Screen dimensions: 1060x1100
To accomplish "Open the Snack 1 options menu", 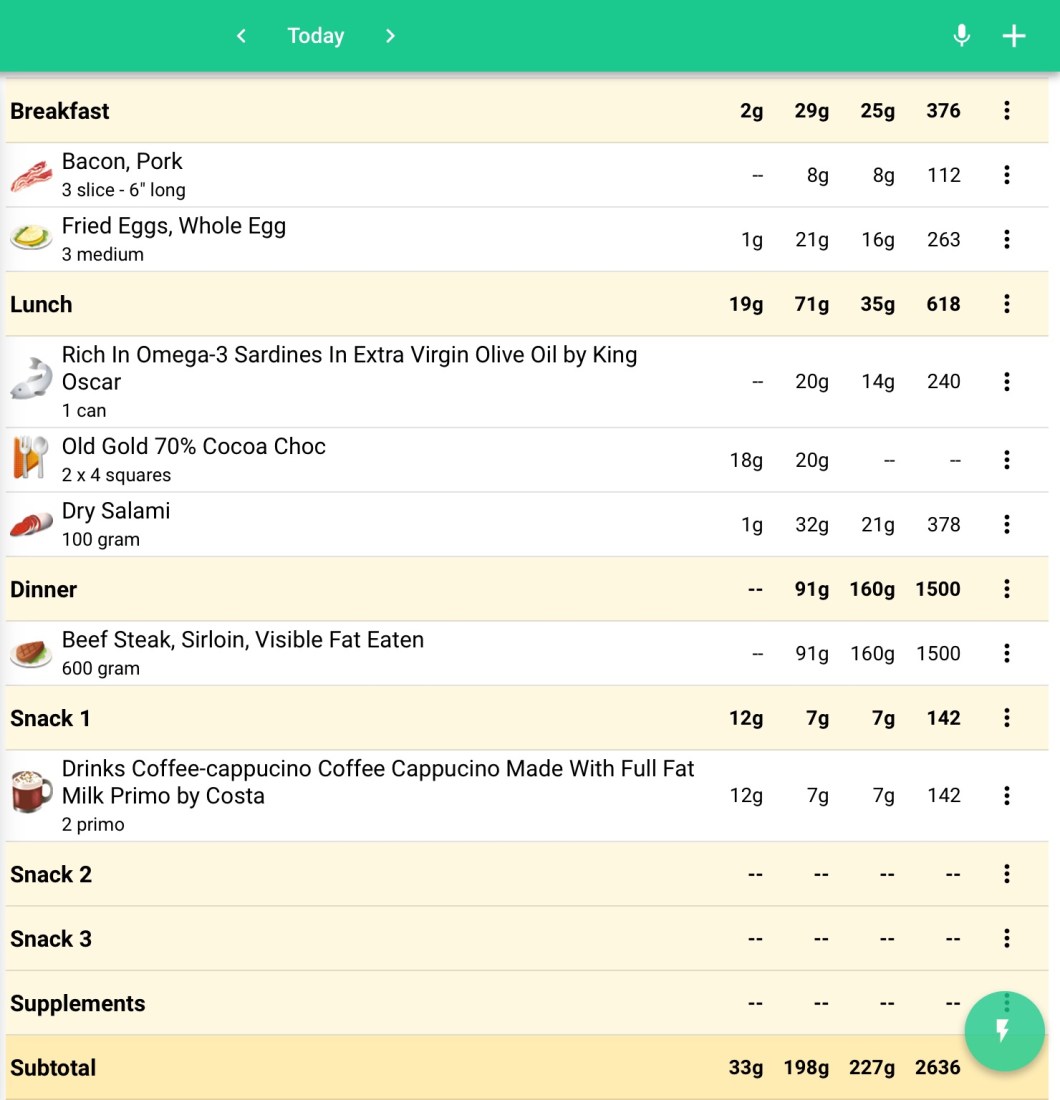I will point(1006,718).
